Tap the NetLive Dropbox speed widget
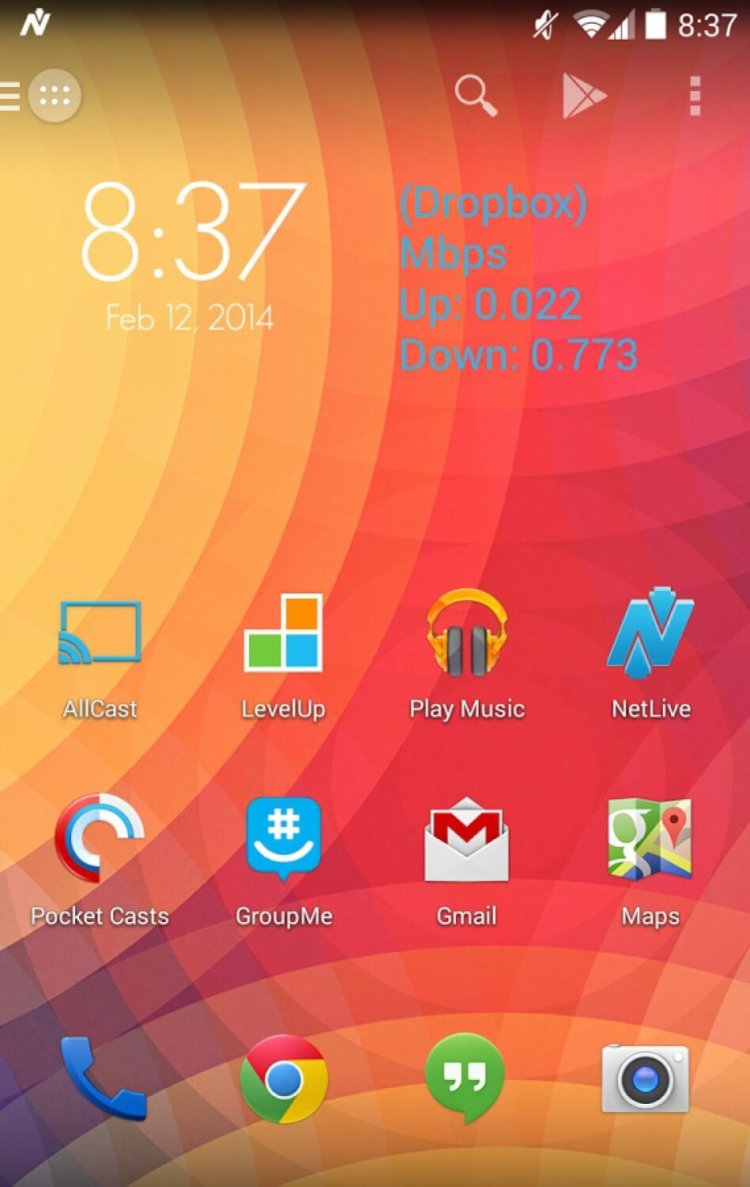Screen dimensions: 750x1187 click(x=518, y=280)
